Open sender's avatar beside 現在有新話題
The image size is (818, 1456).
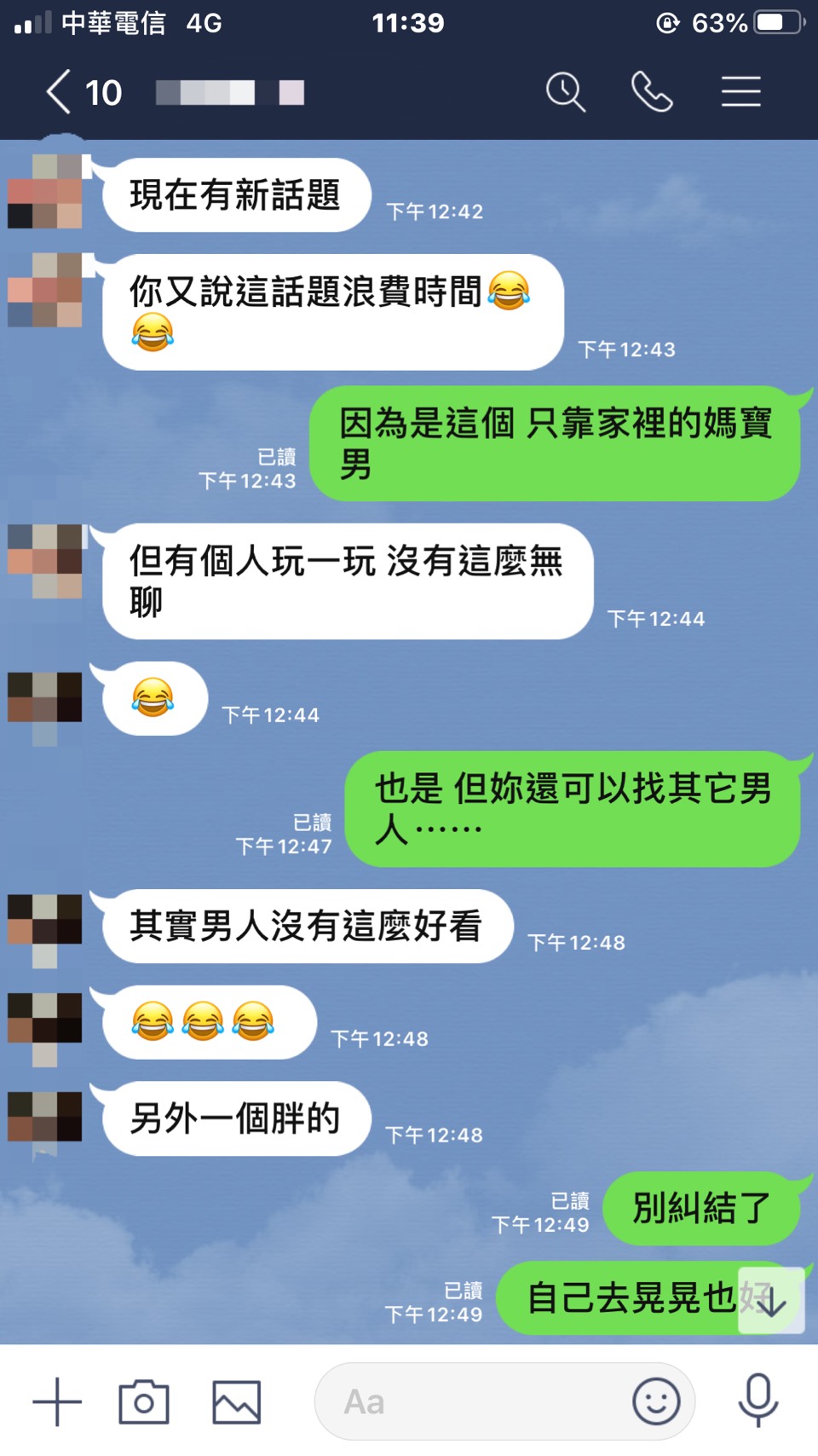(45, 192)
